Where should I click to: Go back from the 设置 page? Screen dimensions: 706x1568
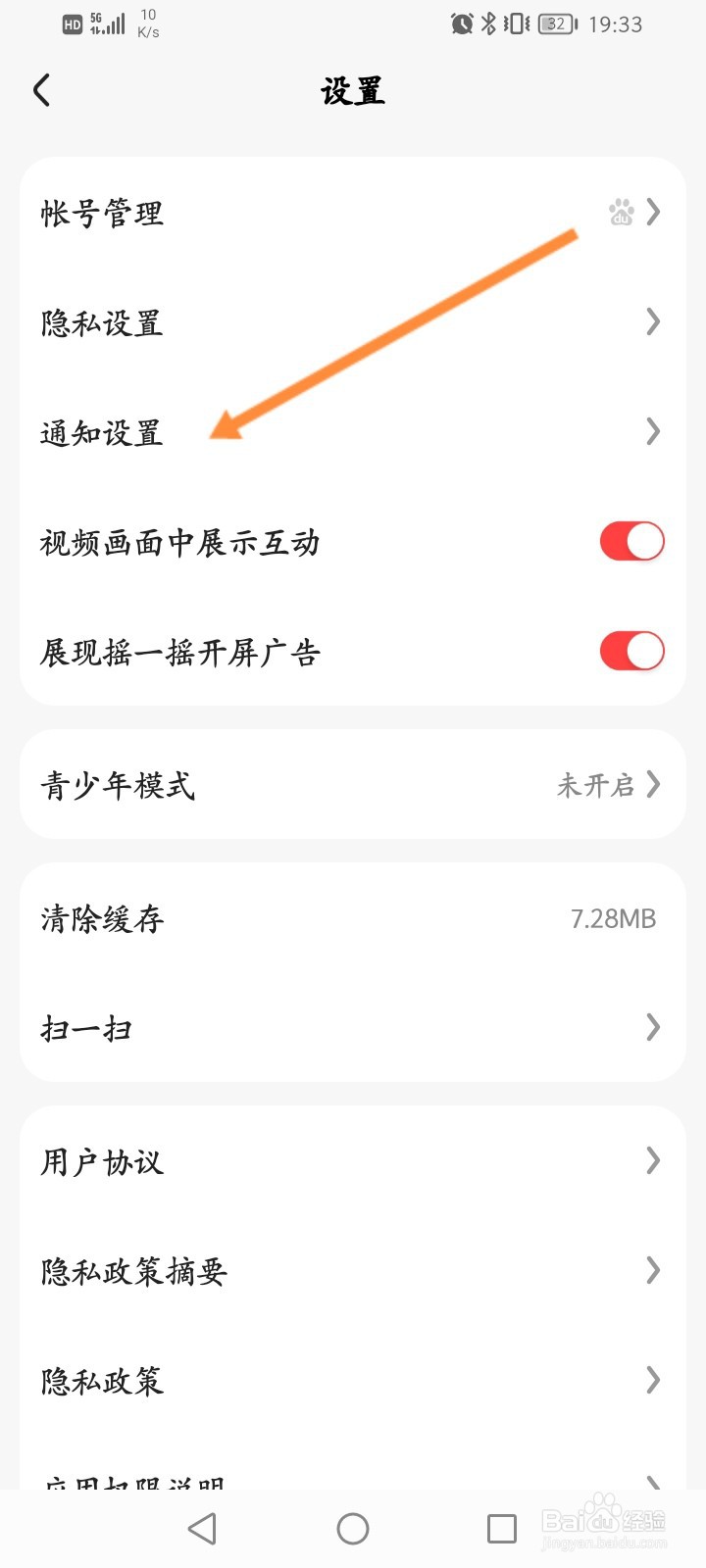pyautogui.click(x=41, y=91)
